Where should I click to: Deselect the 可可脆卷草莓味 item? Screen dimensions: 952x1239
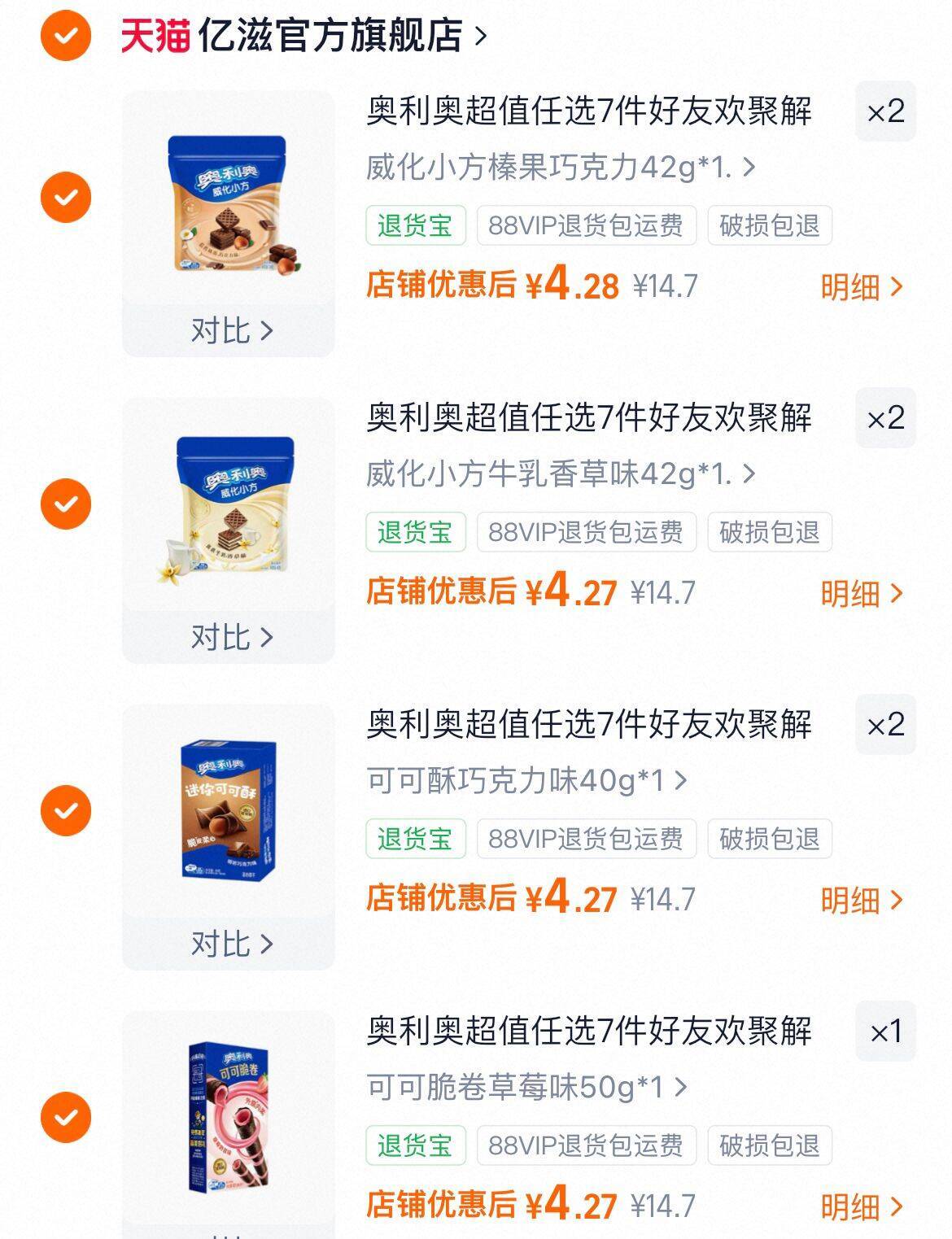click(66, 1117)
